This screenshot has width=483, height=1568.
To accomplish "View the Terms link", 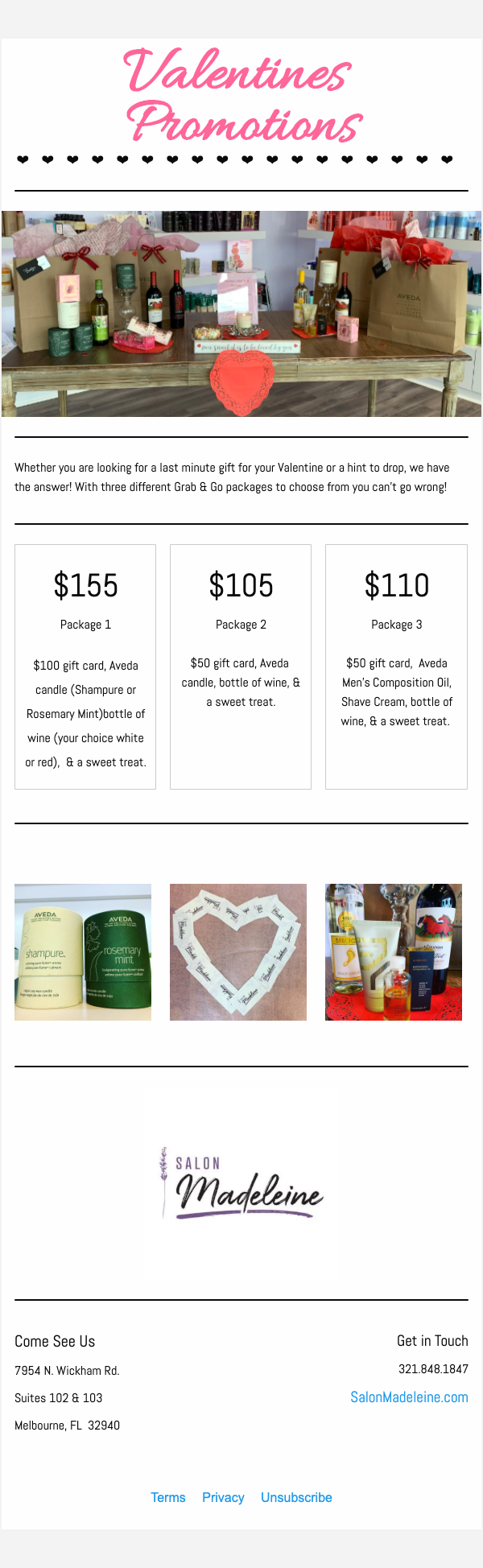I will pos(168,1497).
